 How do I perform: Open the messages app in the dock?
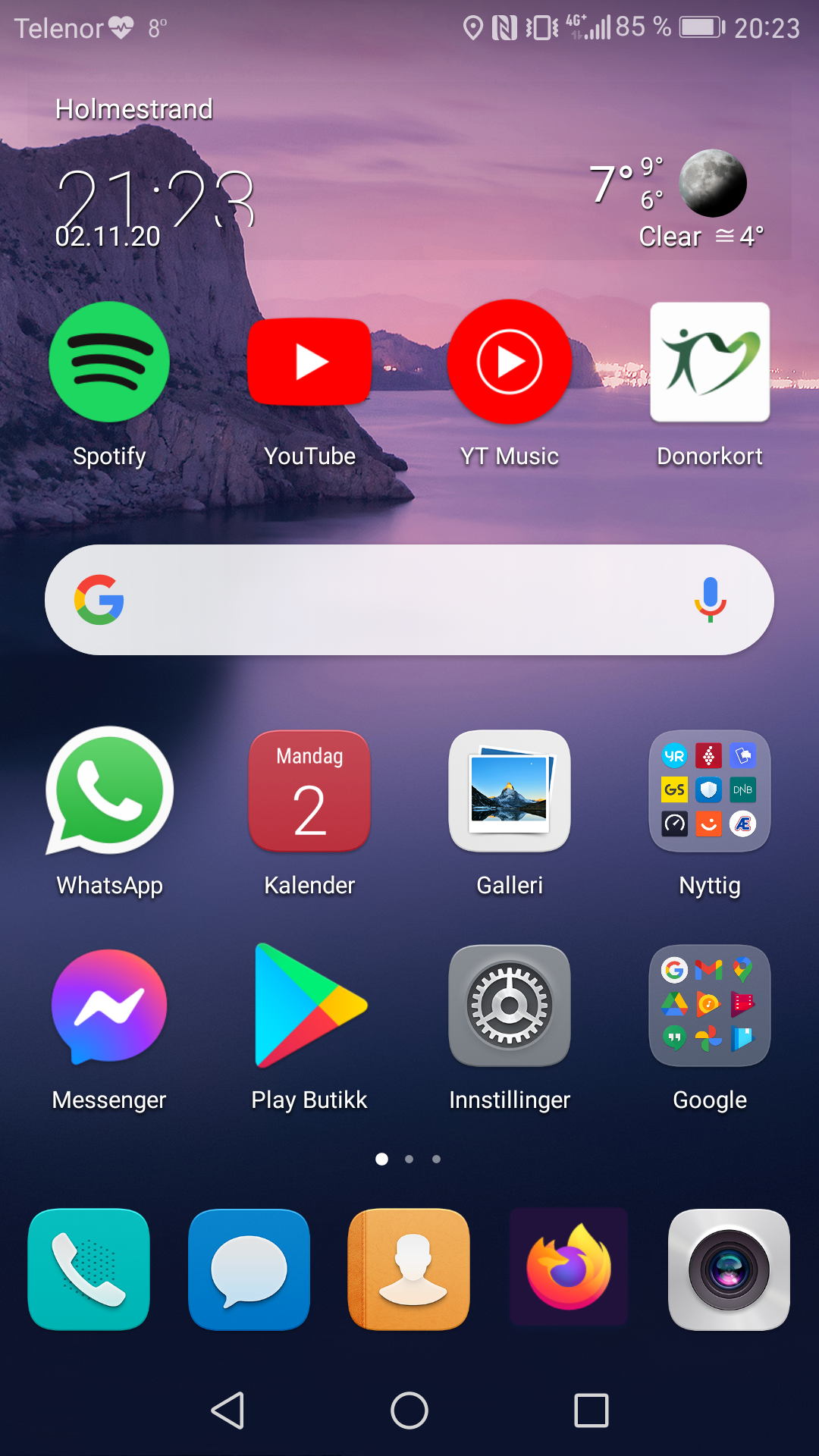249,1269
